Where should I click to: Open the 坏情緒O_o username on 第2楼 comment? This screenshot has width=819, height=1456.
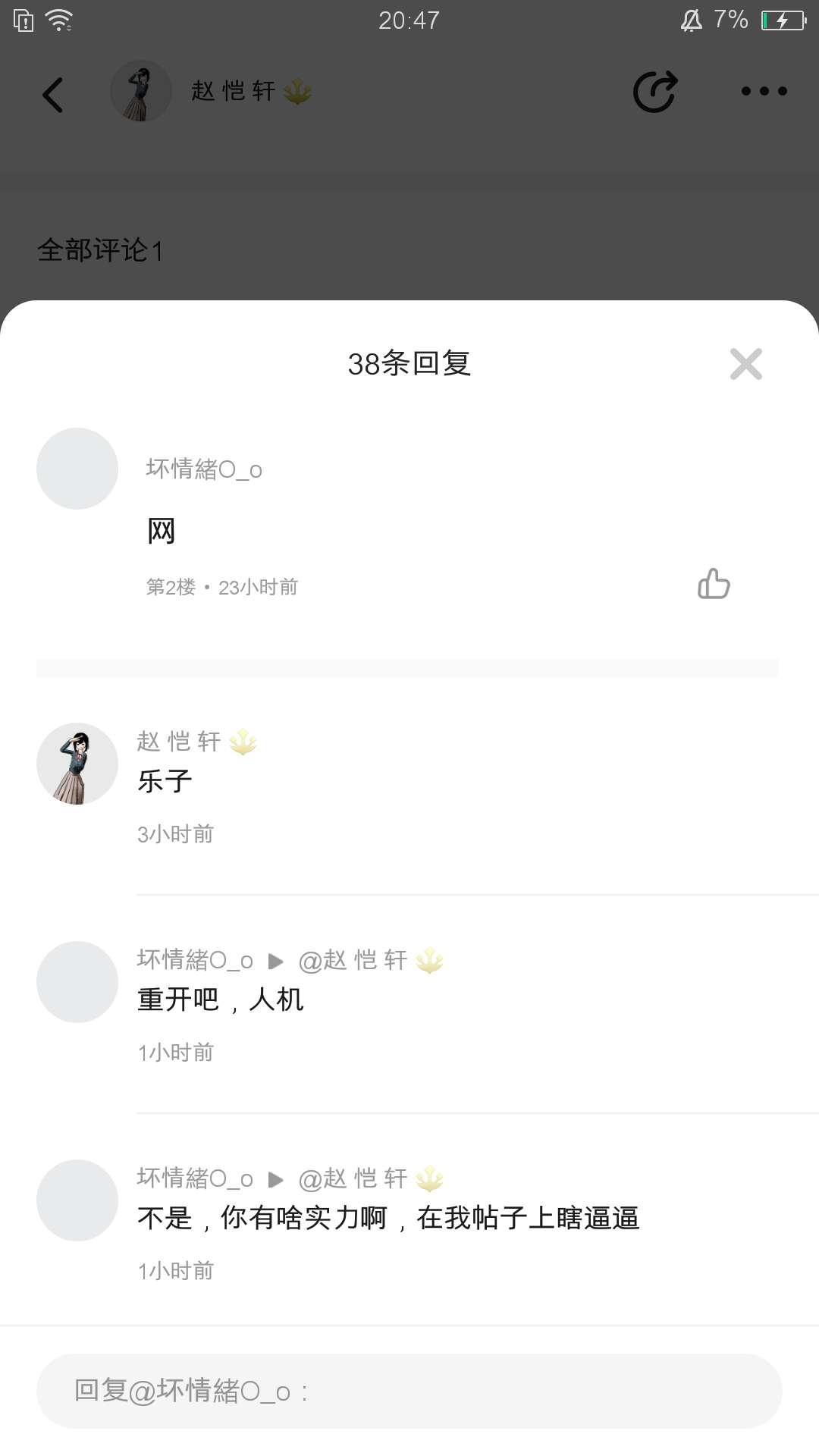click(204, 469)
